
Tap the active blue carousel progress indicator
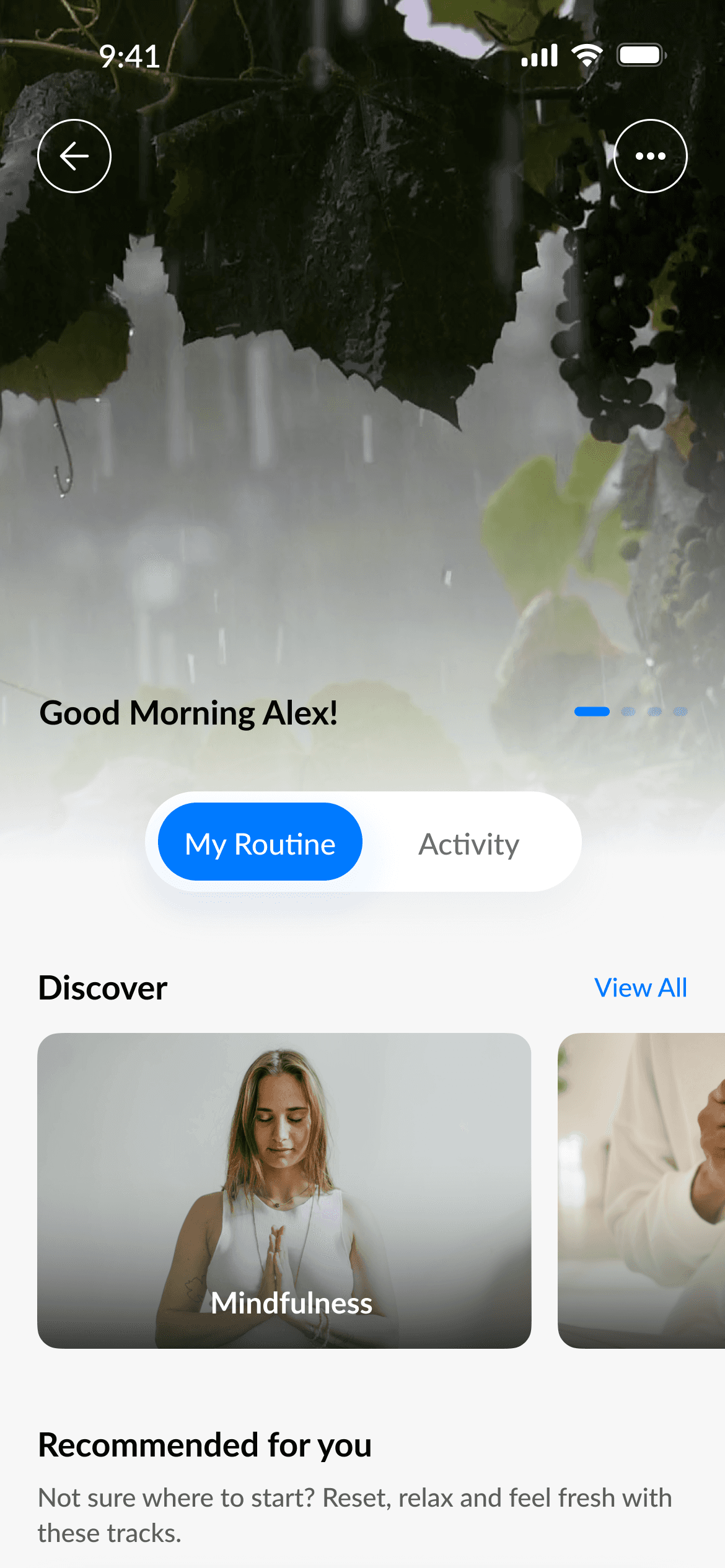592,712
